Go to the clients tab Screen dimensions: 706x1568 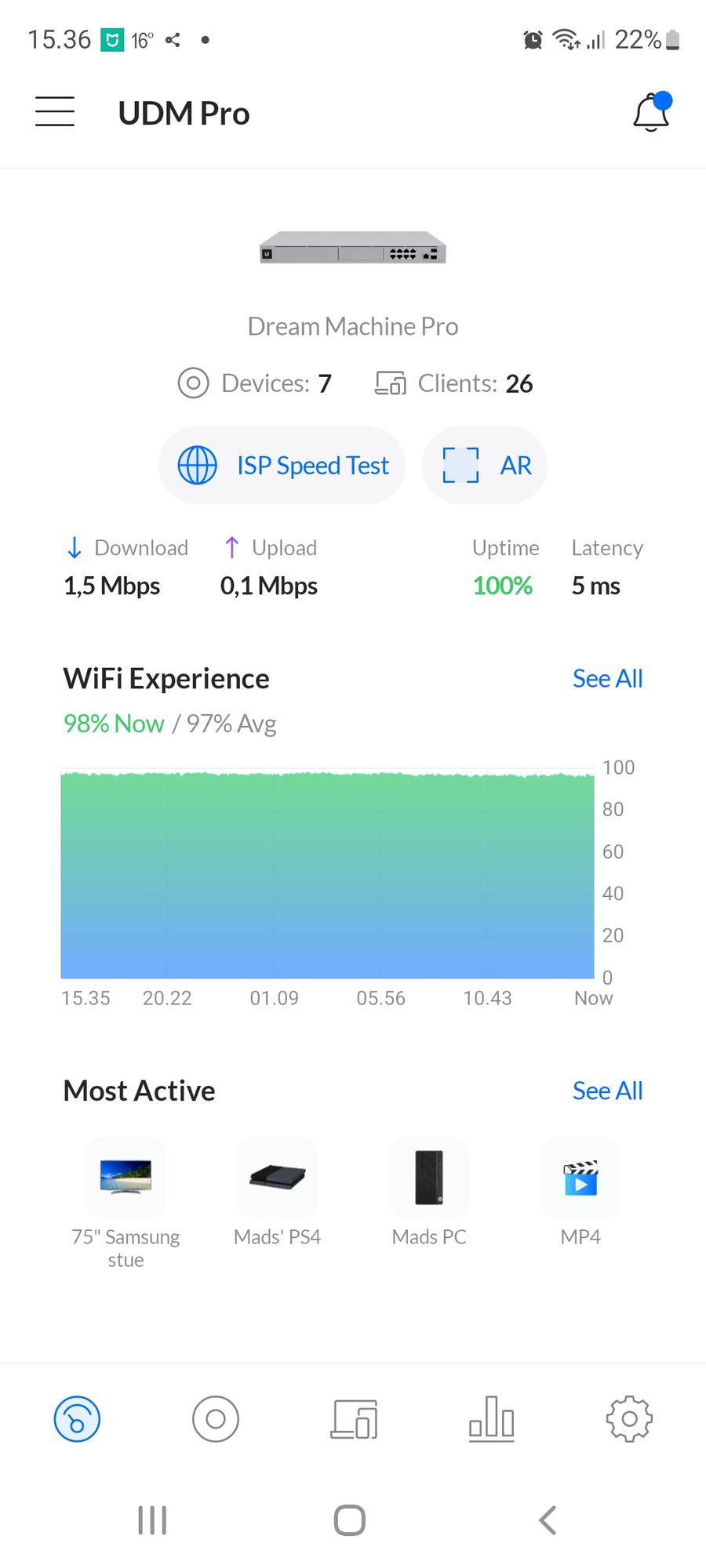354,1419
